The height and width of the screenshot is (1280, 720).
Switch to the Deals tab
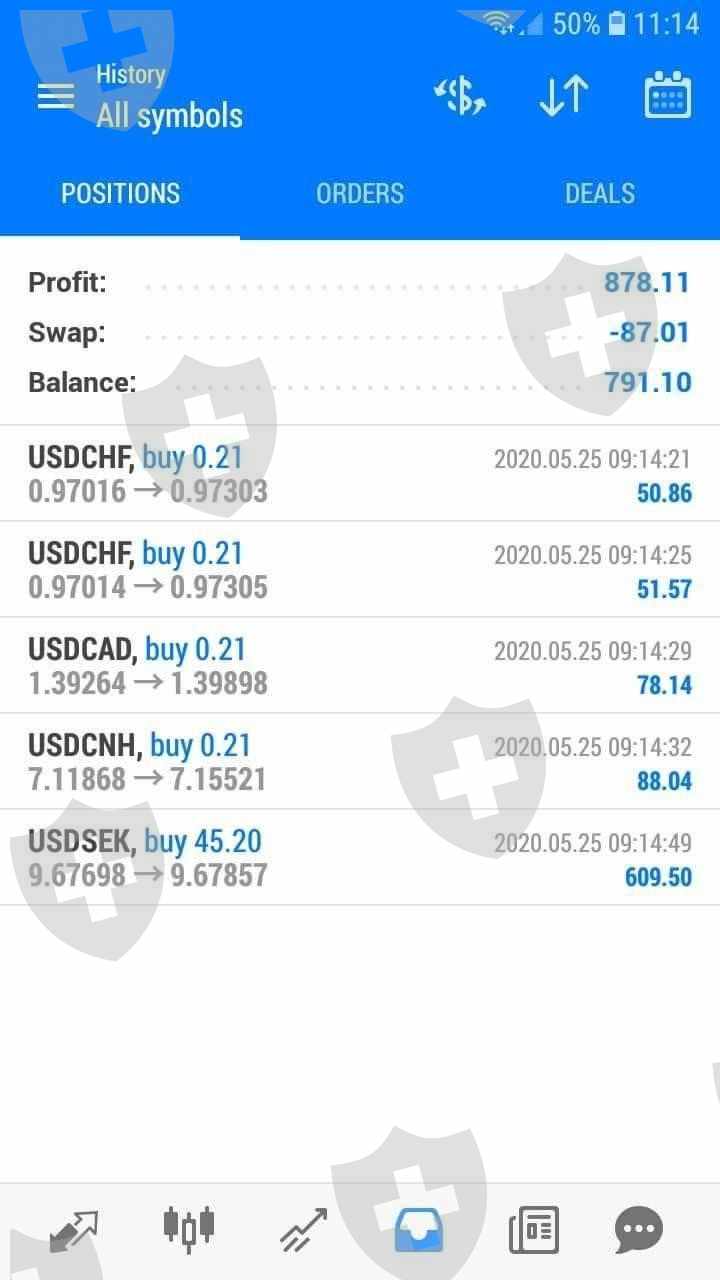(600, 193)
